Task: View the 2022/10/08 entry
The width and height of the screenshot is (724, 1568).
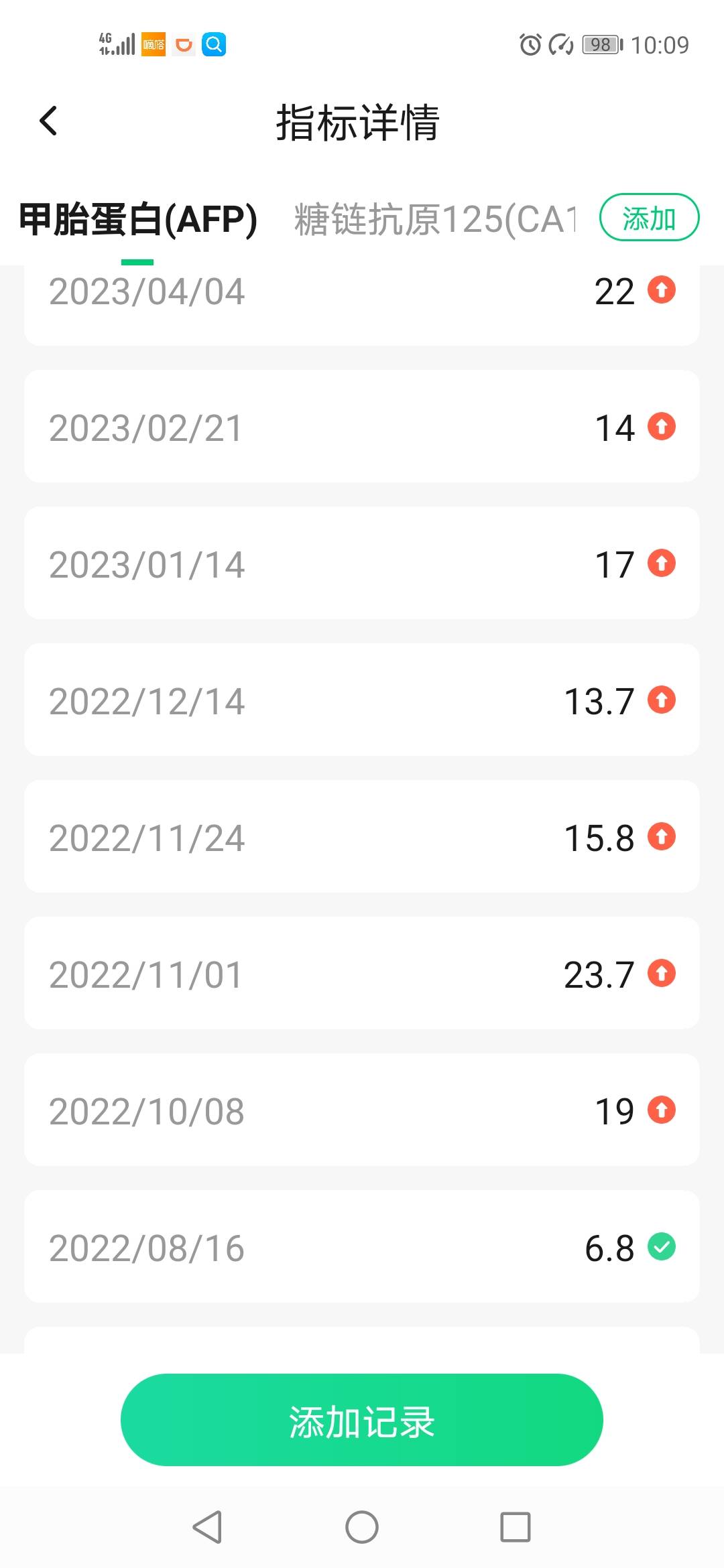Action: click(x=362, y=1110)
